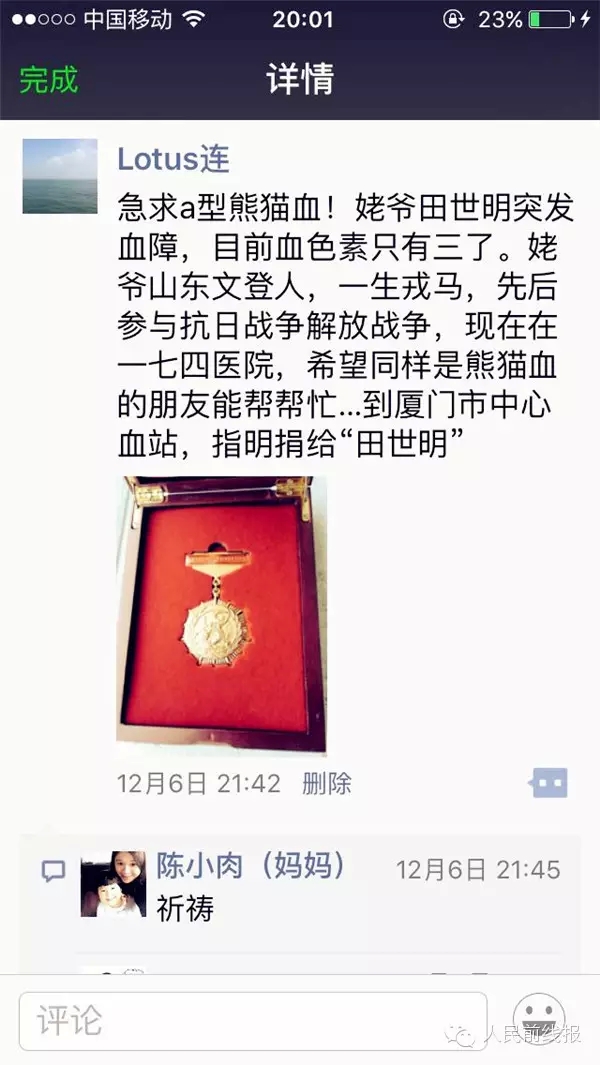Open the emoji picker beside the comment box
This screenshot has height=1065, width=600.
point(539,1021)
